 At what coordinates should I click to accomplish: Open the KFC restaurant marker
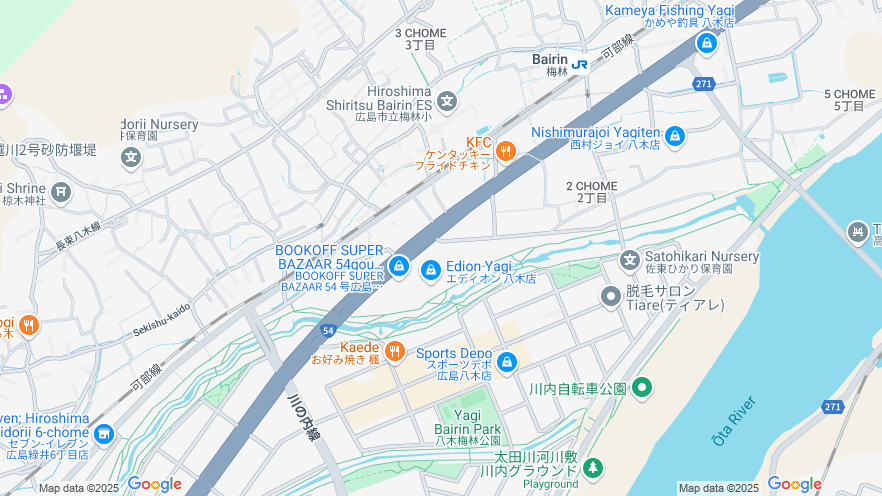pyautogui.click(x=506, y=151)
